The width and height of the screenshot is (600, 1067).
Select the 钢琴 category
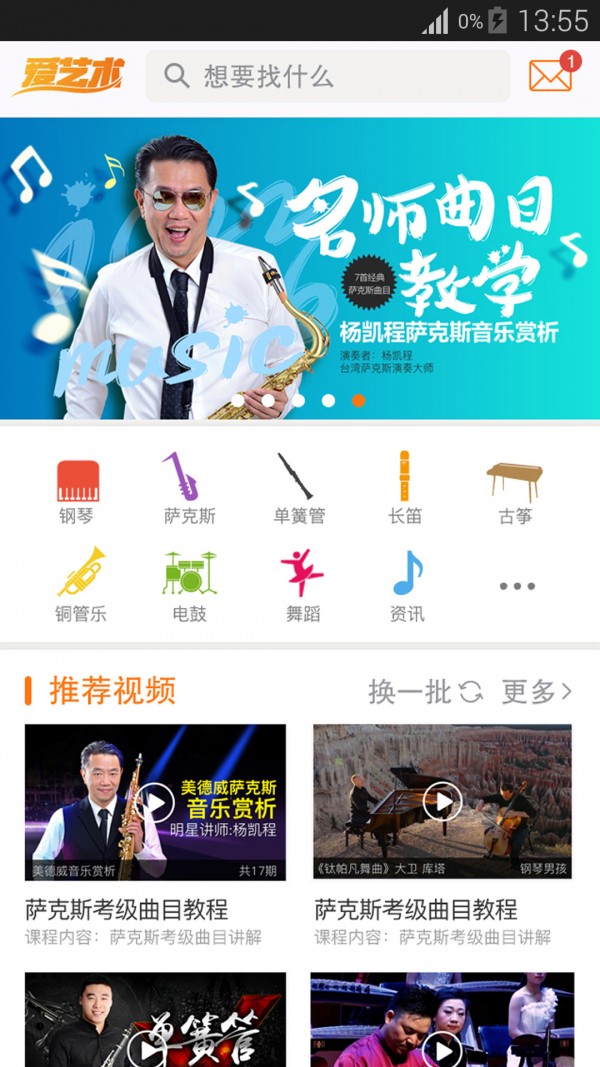(78, 493)
